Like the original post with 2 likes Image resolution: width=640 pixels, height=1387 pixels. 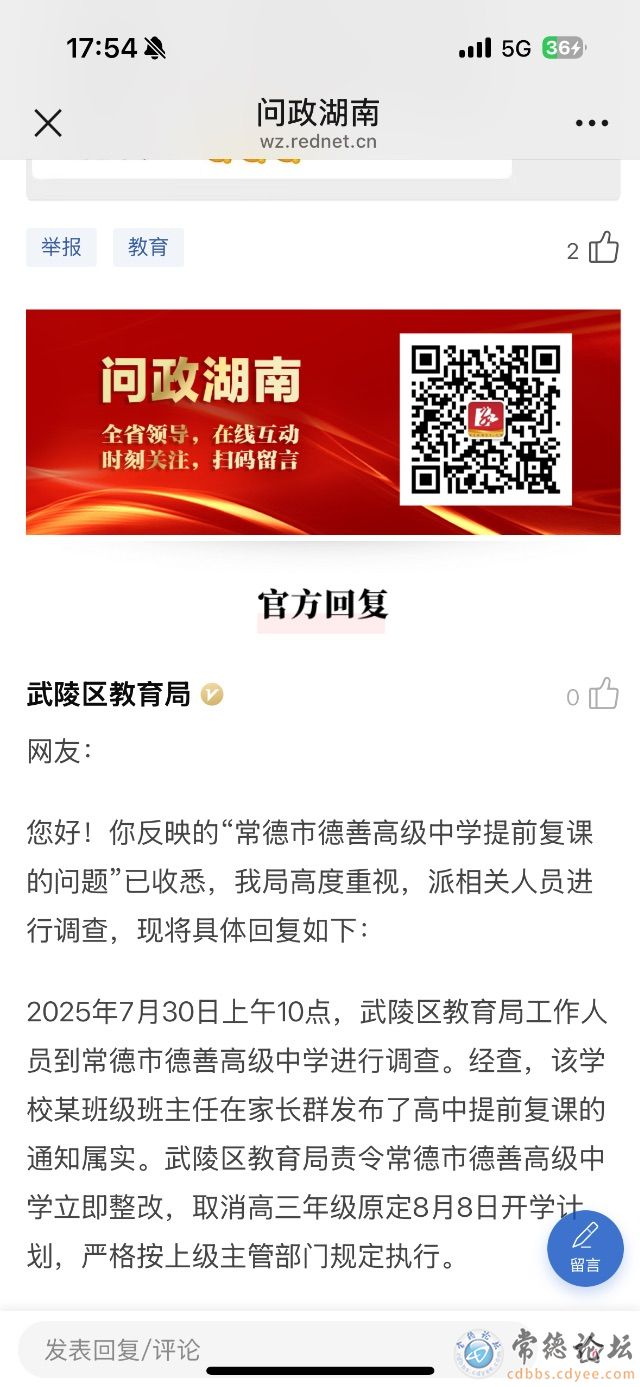[603, 248]
